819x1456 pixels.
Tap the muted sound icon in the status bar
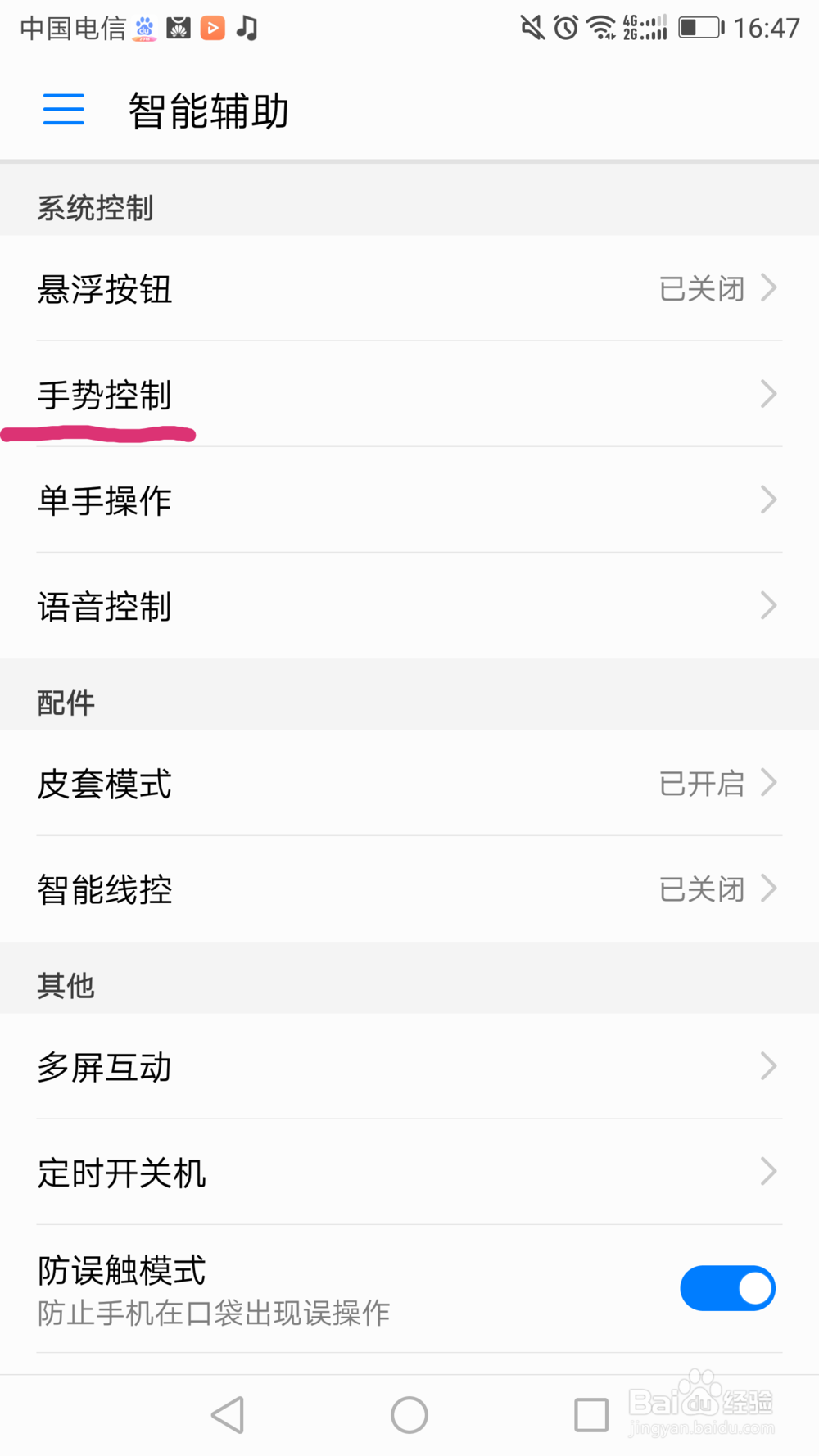click(531, 27)
